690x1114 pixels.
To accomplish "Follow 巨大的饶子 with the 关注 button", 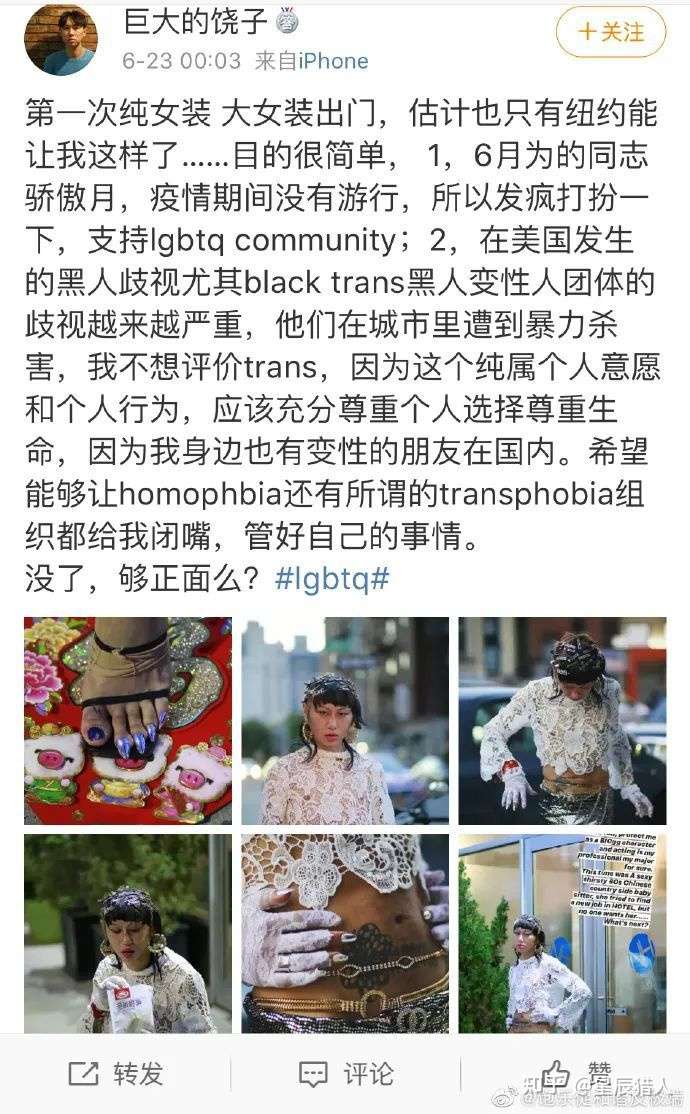I will tap(610, 32).
